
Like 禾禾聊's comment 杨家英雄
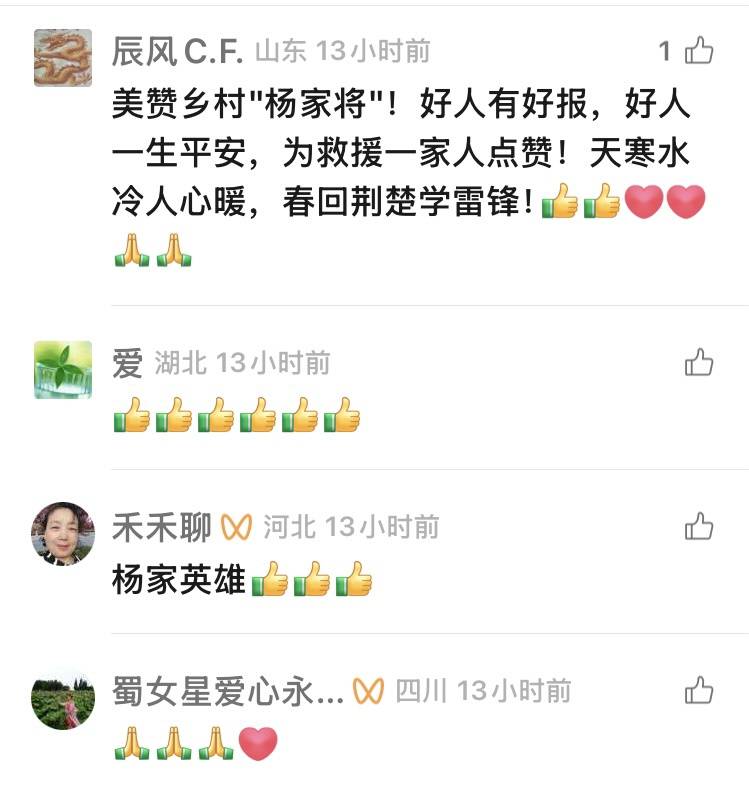pyautogui.click(x=699, y=526)
